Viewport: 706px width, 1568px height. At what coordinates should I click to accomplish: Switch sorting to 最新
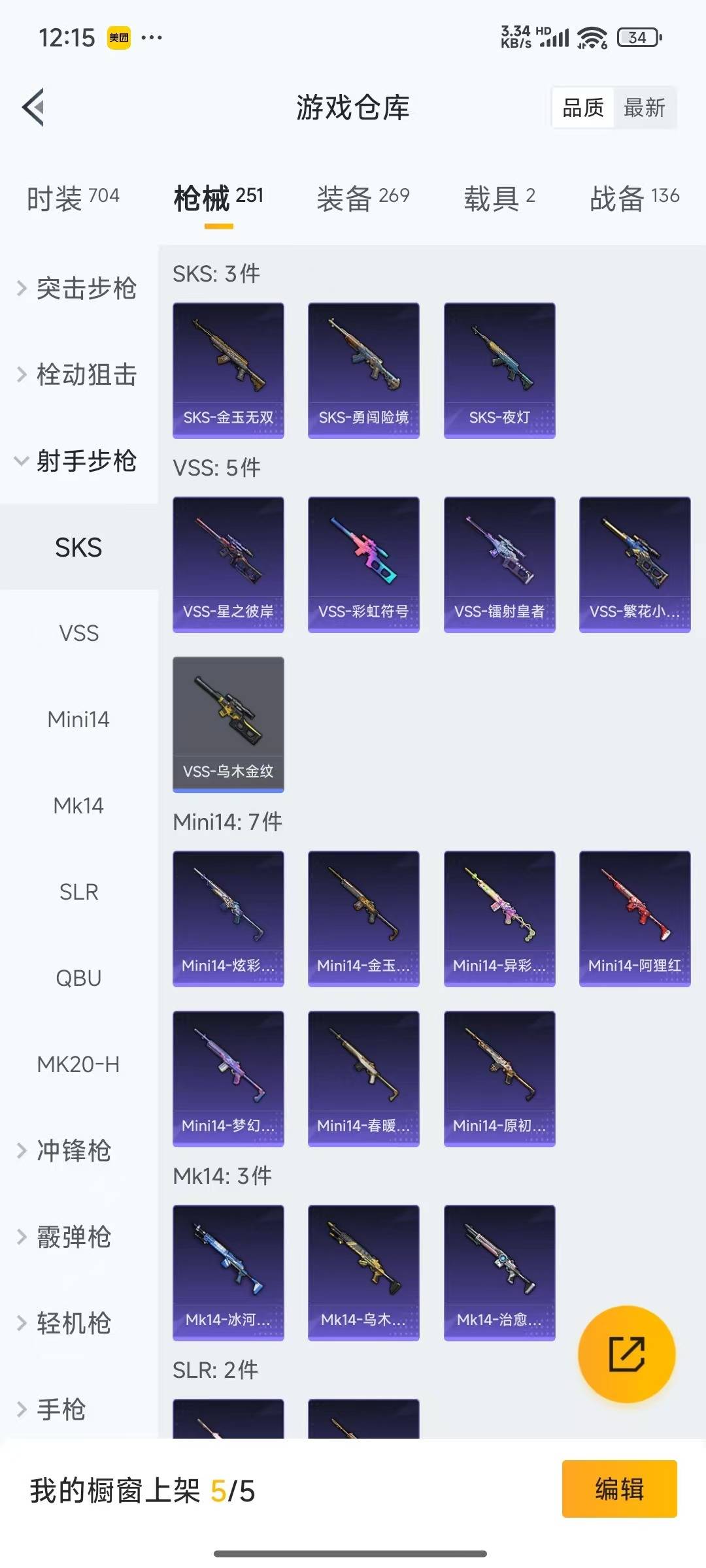644,107
